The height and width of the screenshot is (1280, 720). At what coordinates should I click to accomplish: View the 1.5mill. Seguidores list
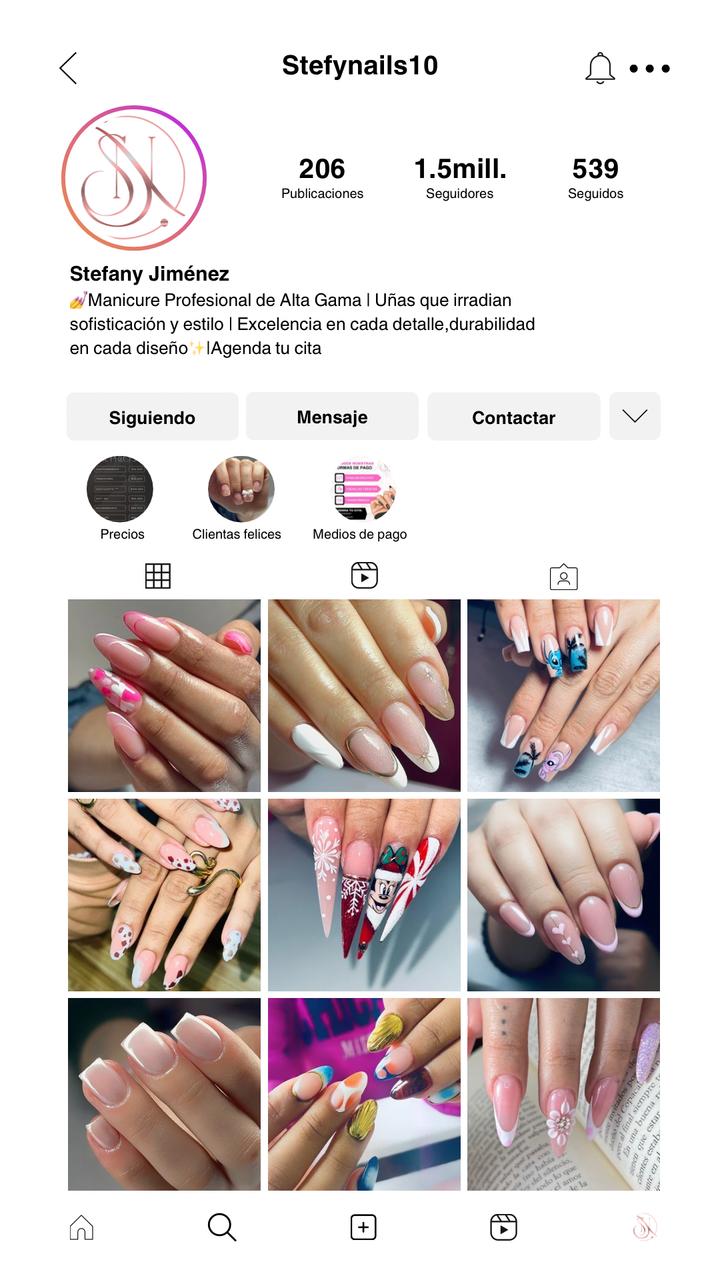click(460, 178)
